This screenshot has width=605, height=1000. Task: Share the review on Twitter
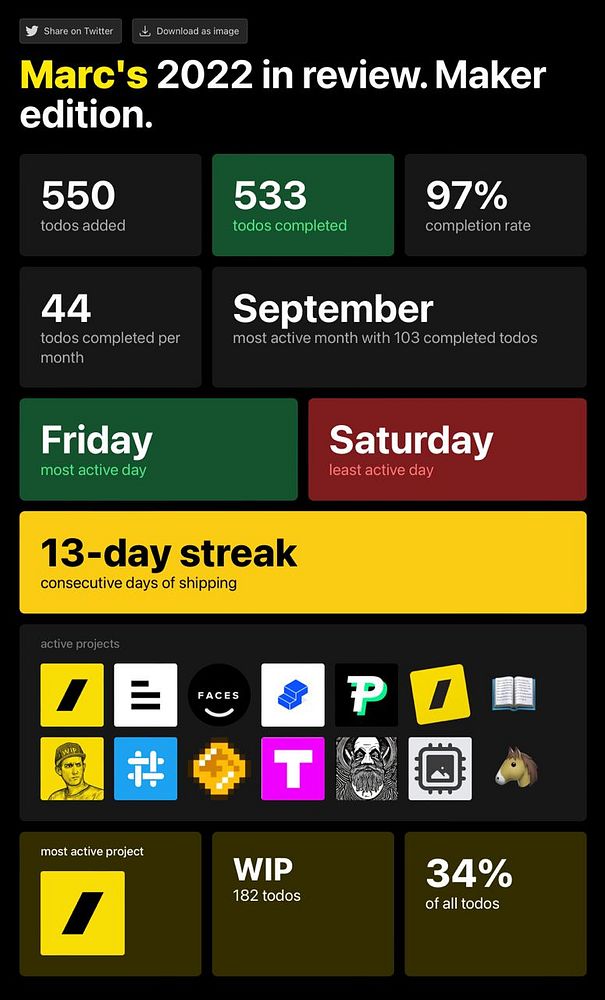point(69,31)
